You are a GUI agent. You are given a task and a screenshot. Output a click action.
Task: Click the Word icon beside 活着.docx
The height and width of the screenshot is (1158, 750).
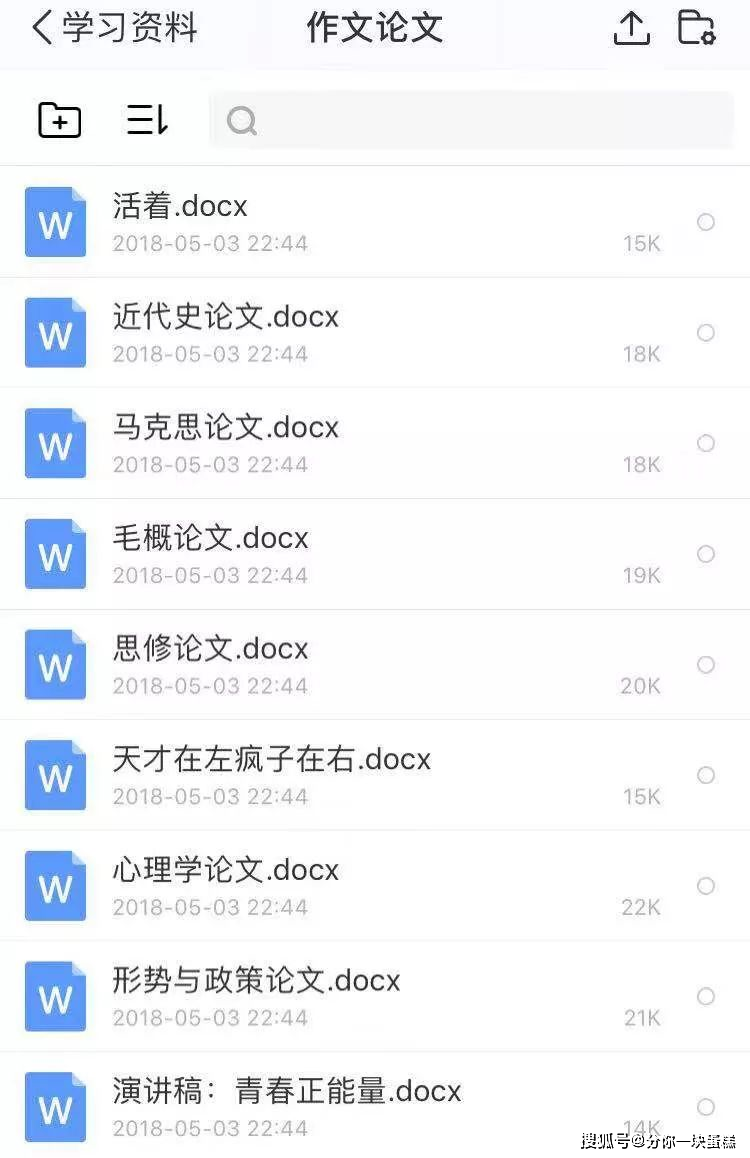[x=55, y=222]
